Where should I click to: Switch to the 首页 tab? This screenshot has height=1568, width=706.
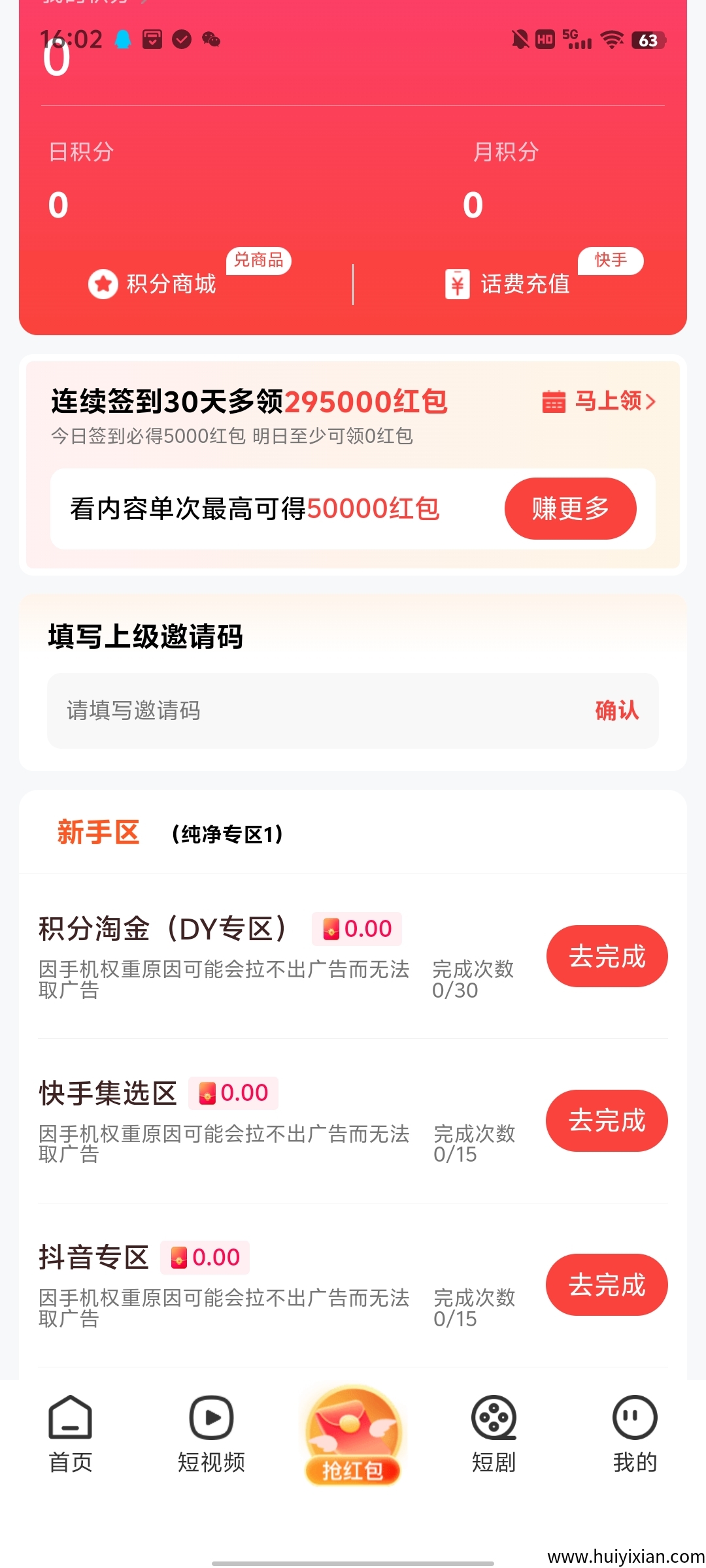pyautogui.click(x=71, y=1434)
